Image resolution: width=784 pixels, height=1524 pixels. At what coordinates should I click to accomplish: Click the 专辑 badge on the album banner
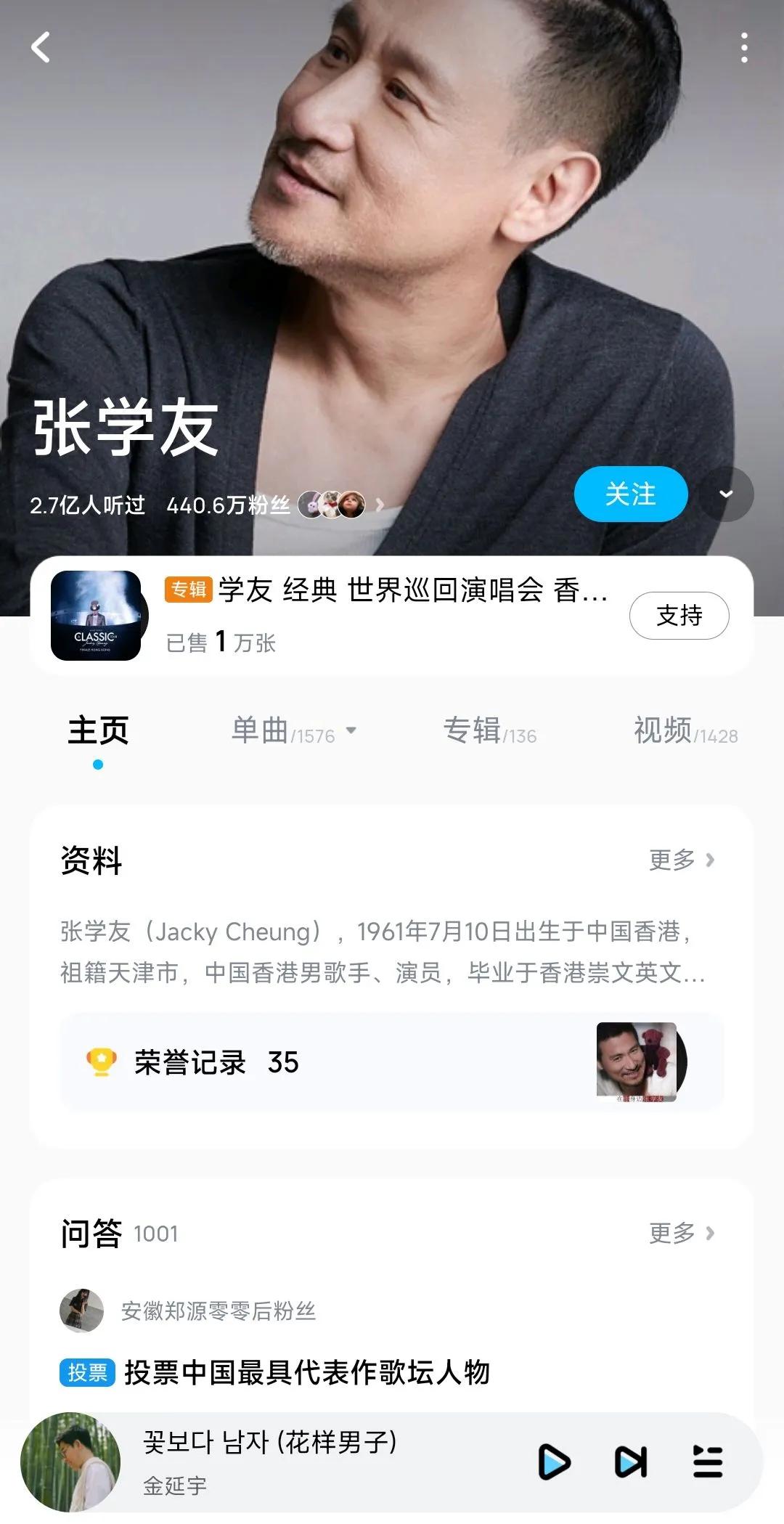pyautogui.click(x=188, y=591)
